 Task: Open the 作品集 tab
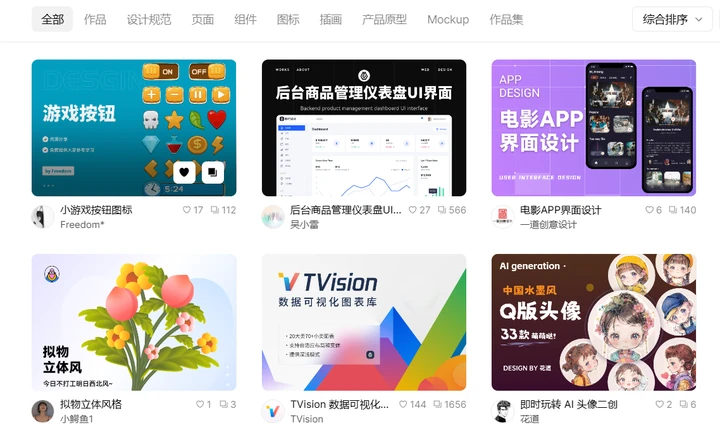[x=506, y=19]
